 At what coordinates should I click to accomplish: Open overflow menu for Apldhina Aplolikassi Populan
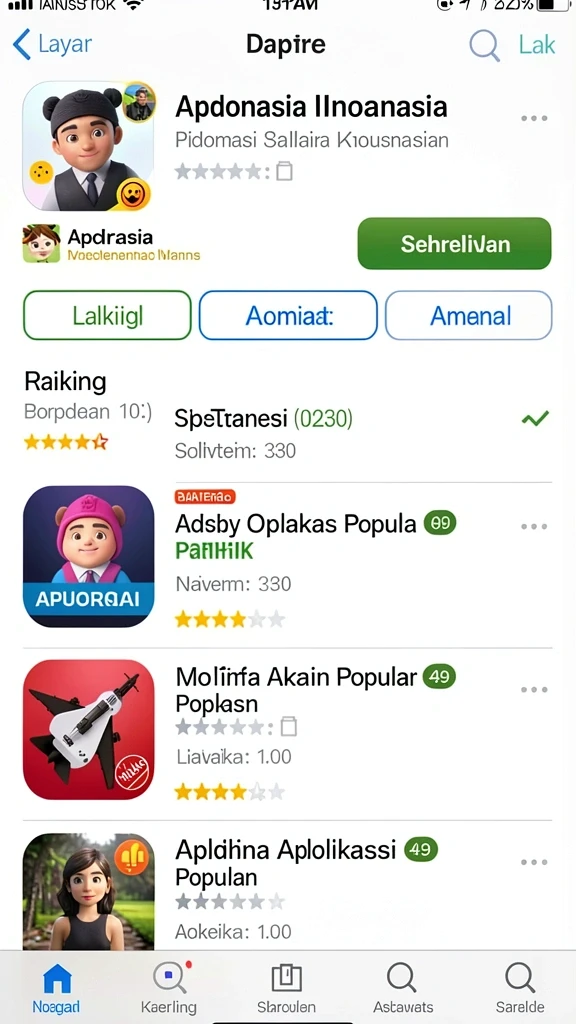tap(534, 862)
